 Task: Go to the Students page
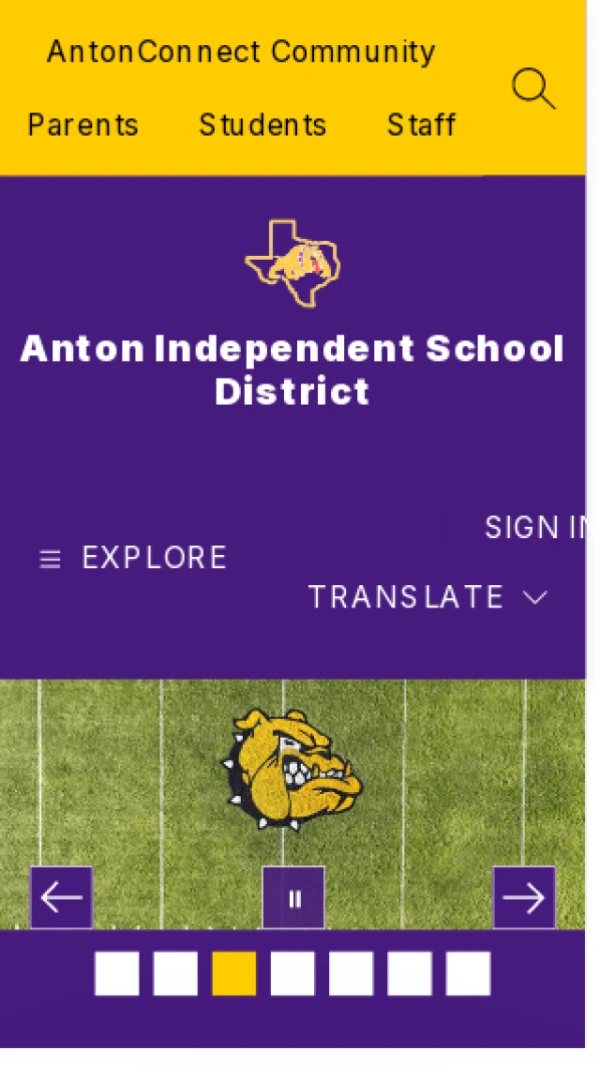point(262,125)
